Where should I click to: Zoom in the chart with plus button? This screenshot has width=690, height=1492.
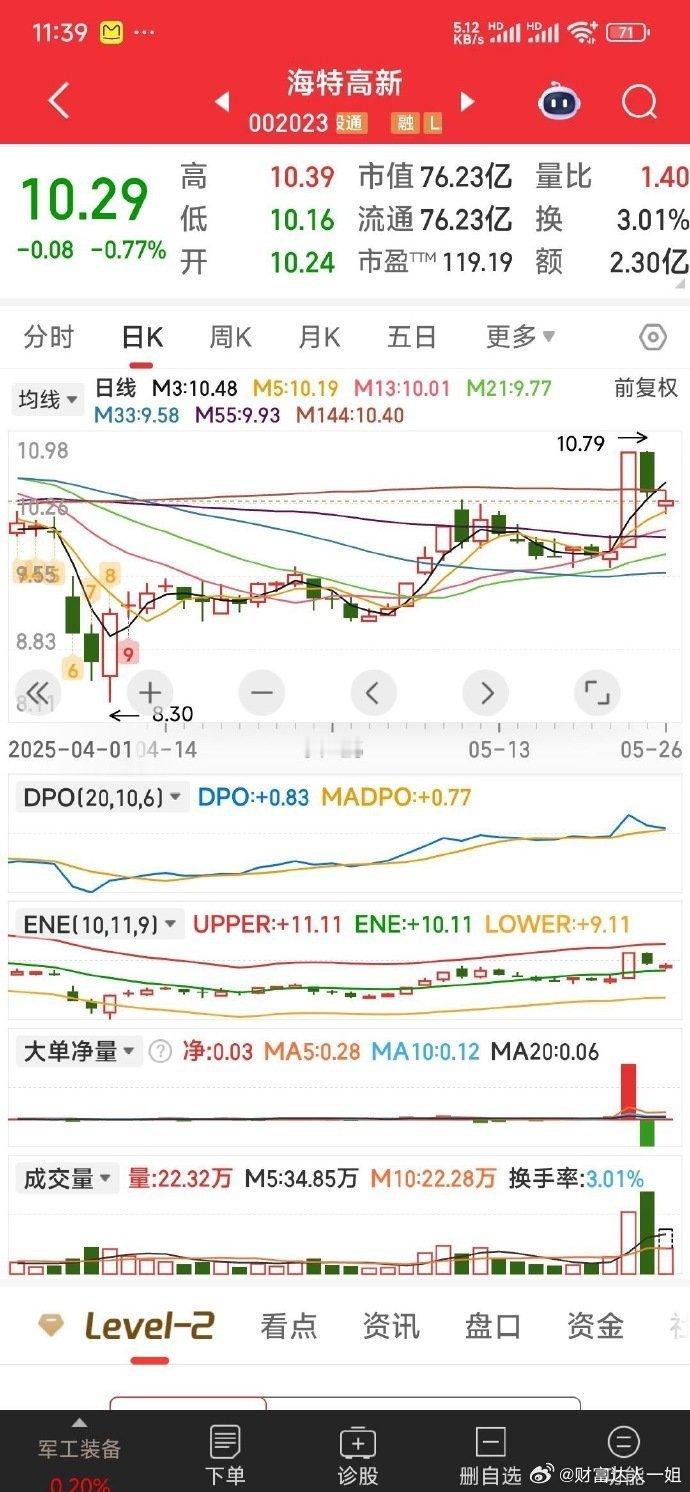click(150, 692)
